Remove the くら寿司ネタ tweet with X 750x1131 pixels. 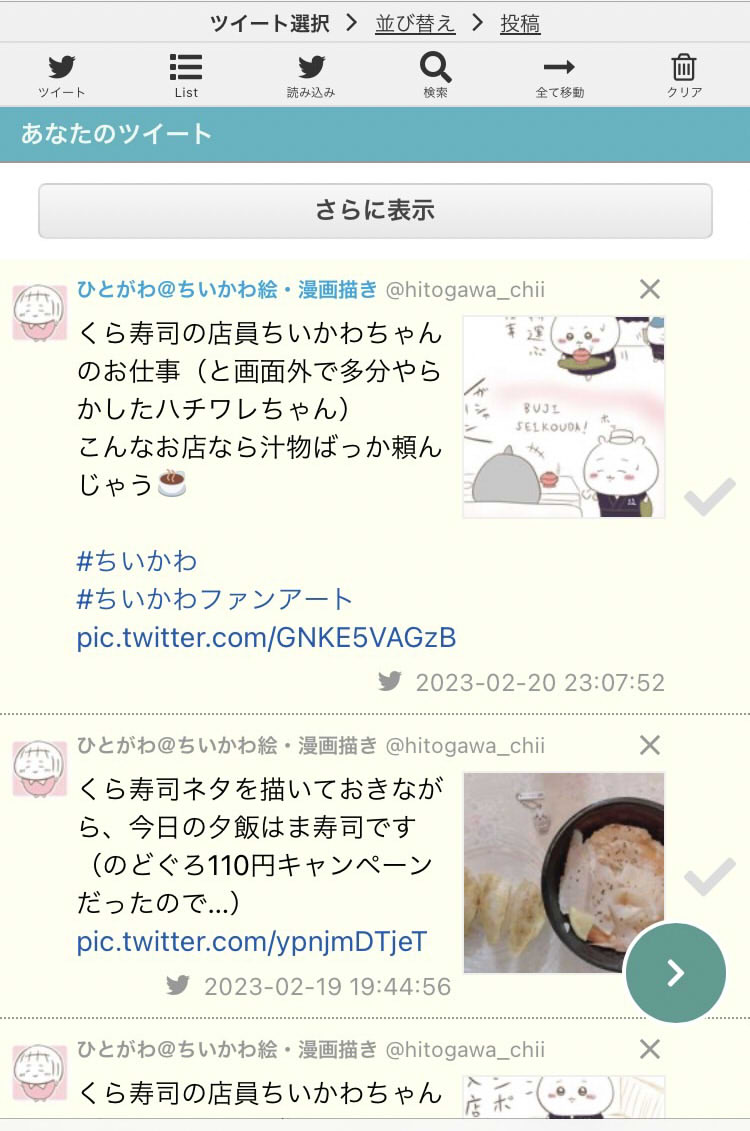[650, 745]
